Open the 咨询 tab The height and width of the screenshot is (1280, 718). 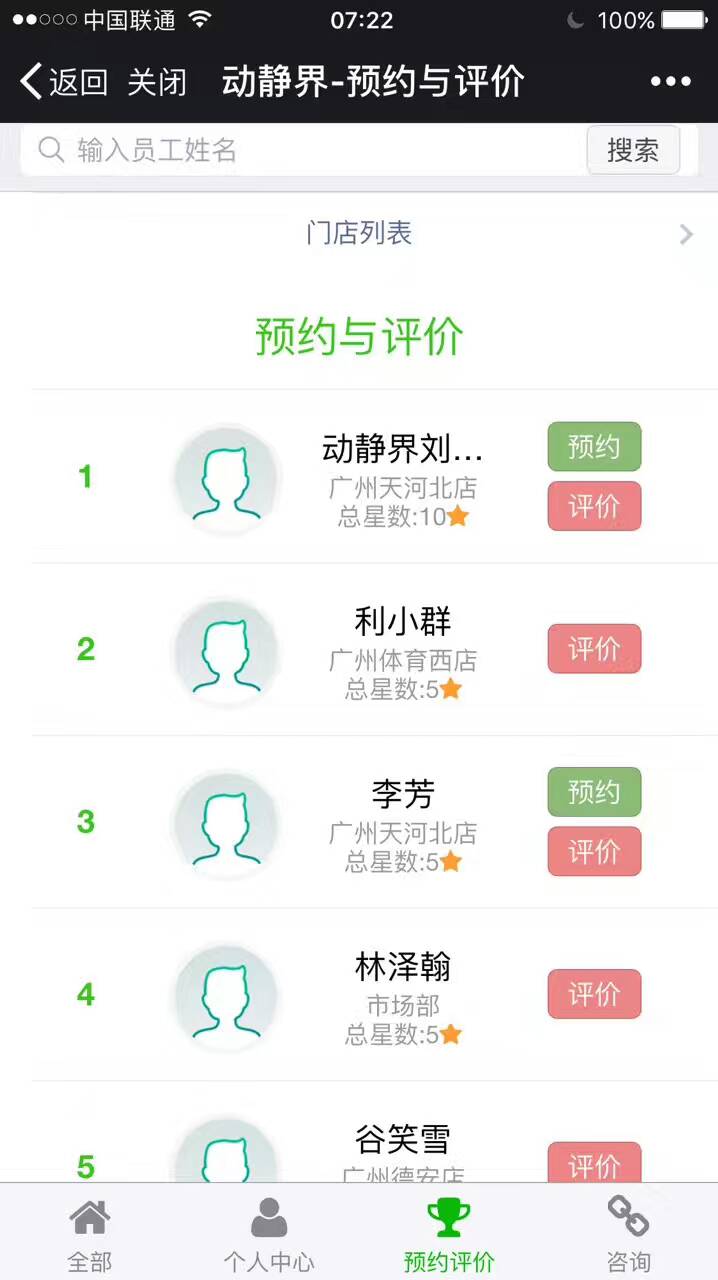628,1233
